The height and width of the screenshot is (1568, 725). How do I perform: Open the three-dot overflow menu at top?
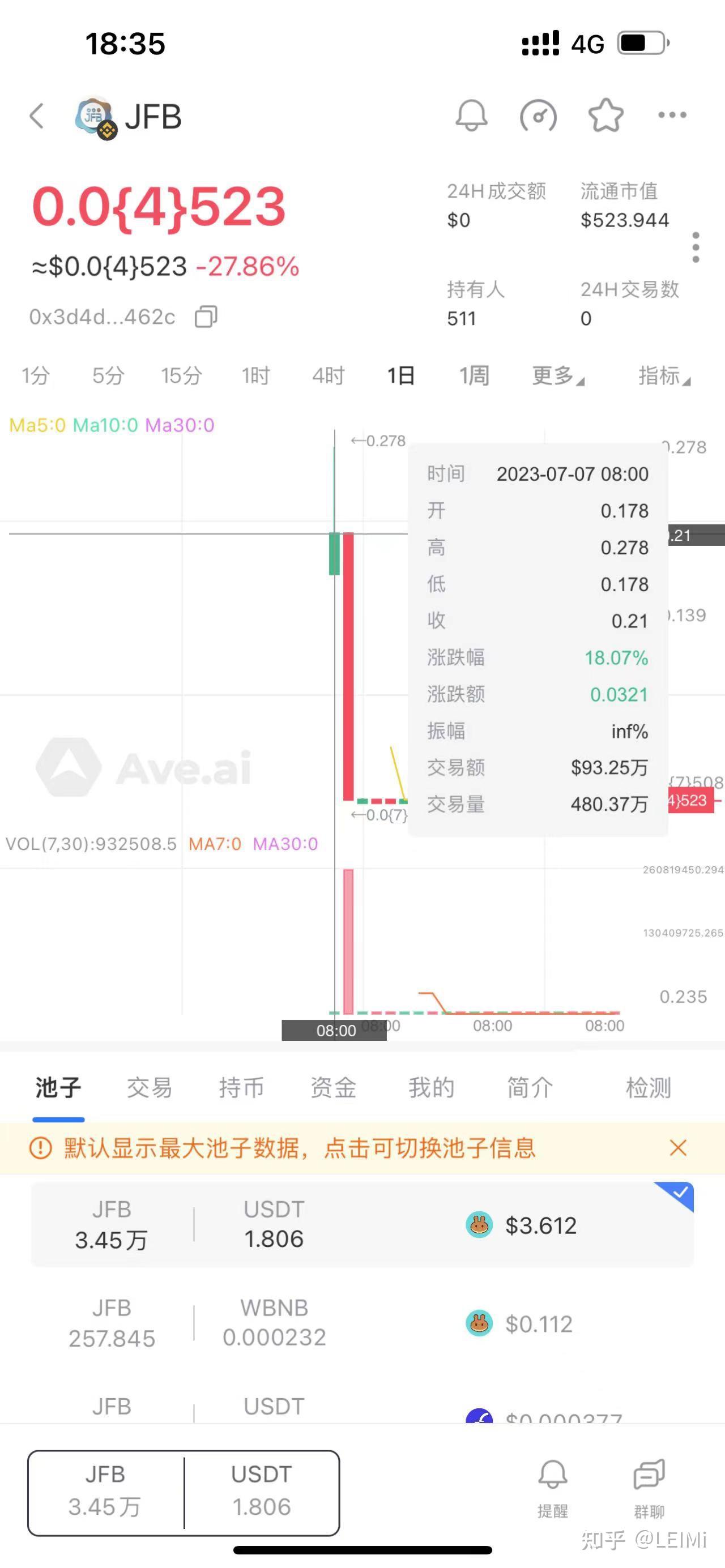[x=672, y=115]
